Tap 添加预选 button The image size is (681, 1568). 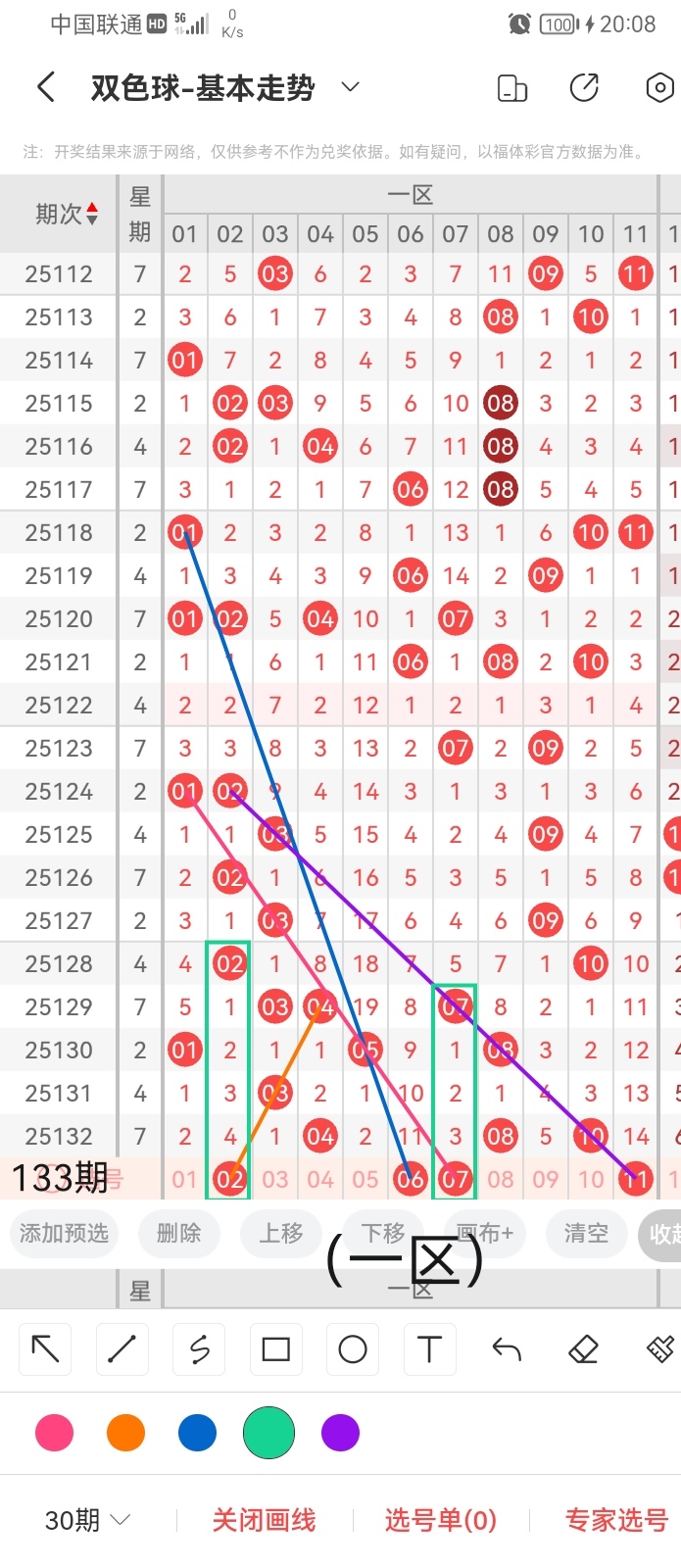[x=65, y=1233]
